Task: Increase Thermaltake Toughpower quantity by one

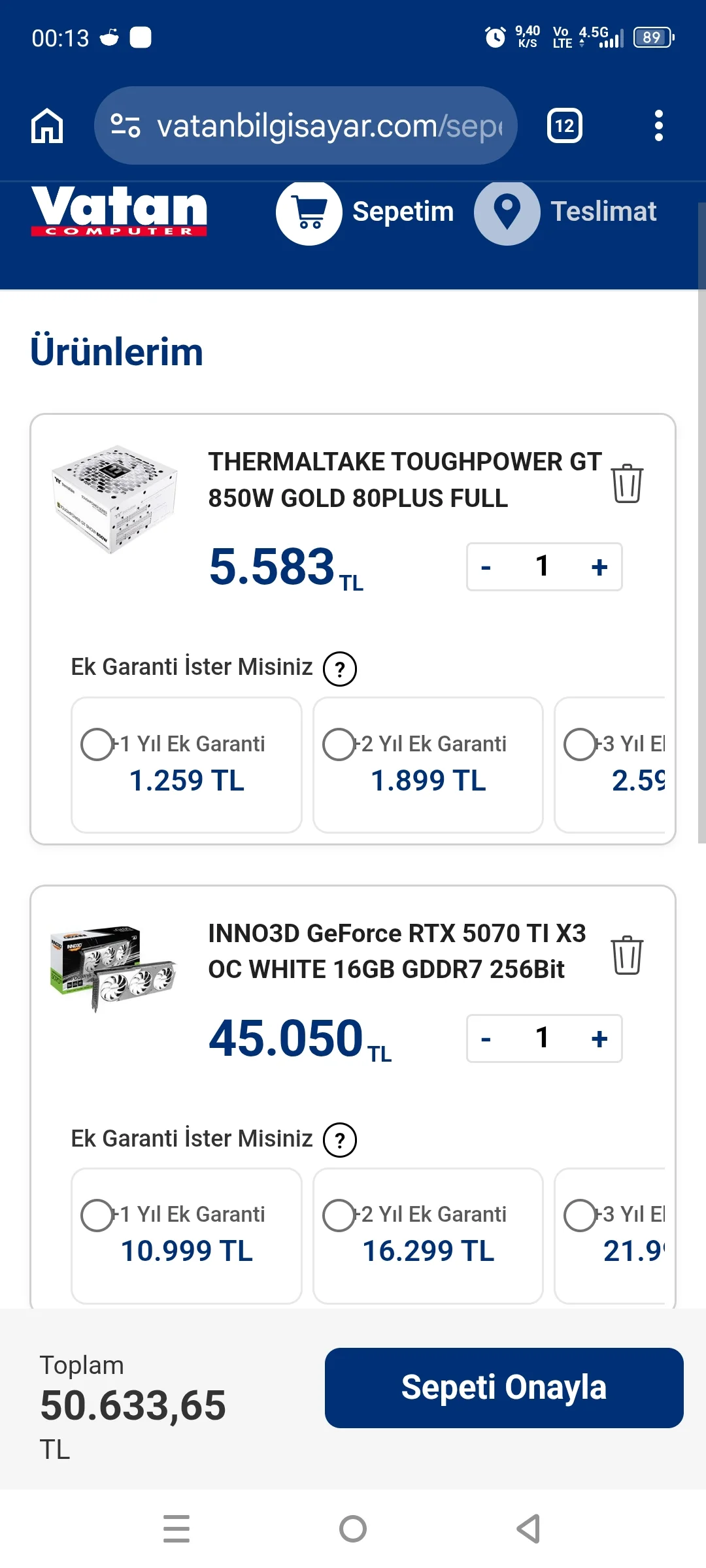Action: pyautogui.click(x=599, y=567)
